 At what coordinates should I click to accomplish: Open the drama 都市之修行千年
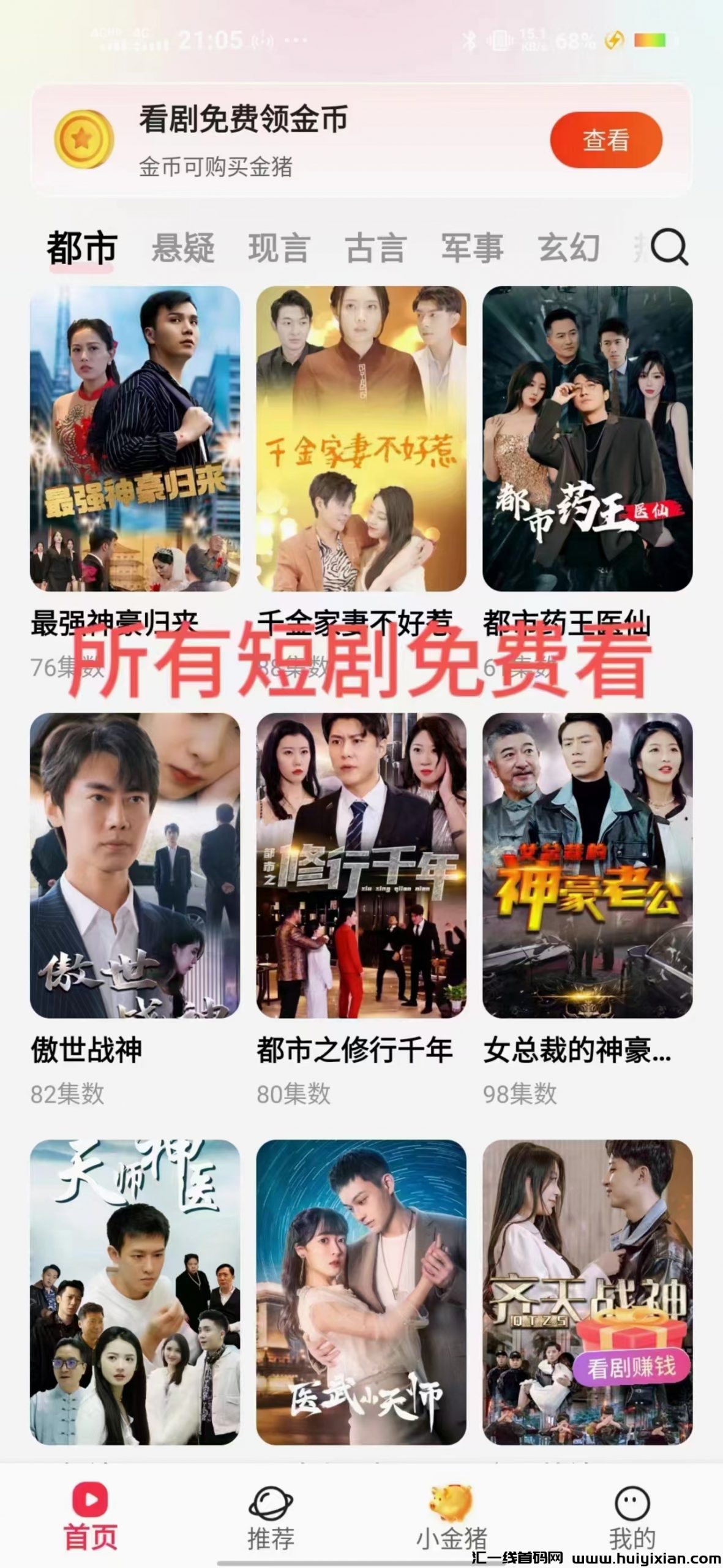(361, 865)
